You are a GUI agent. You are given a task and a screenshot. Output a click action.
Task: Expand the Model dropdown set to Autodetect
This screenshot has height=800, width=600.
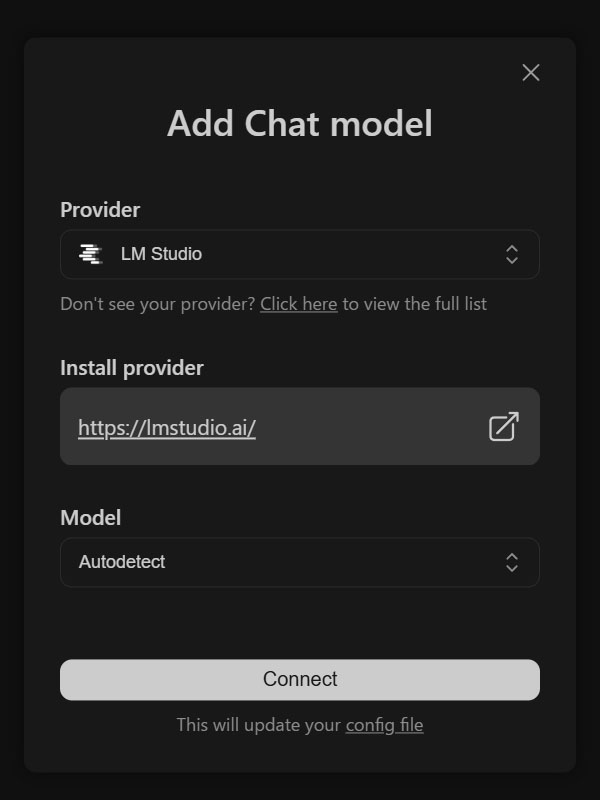pos(300,562)
